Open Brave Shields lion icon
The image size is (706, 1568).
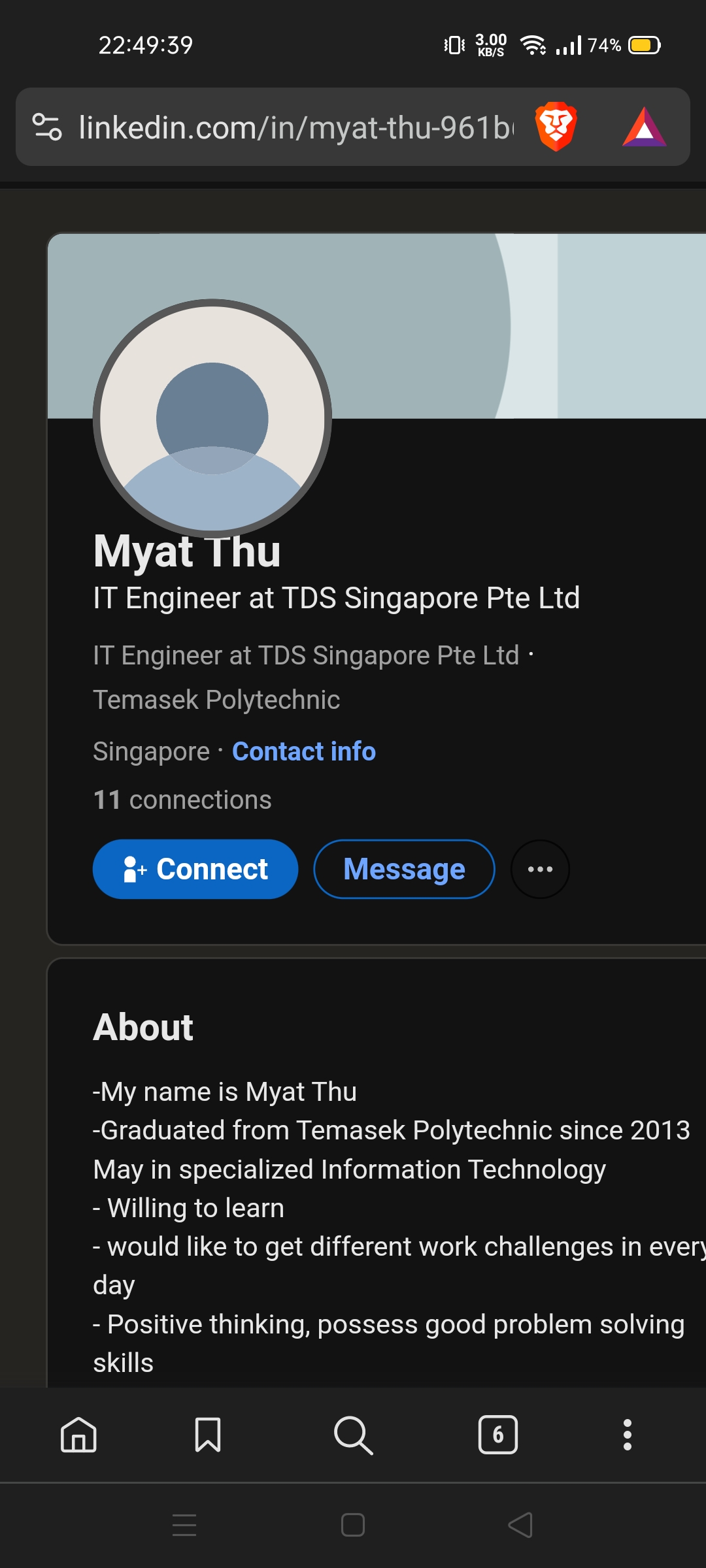556,126
